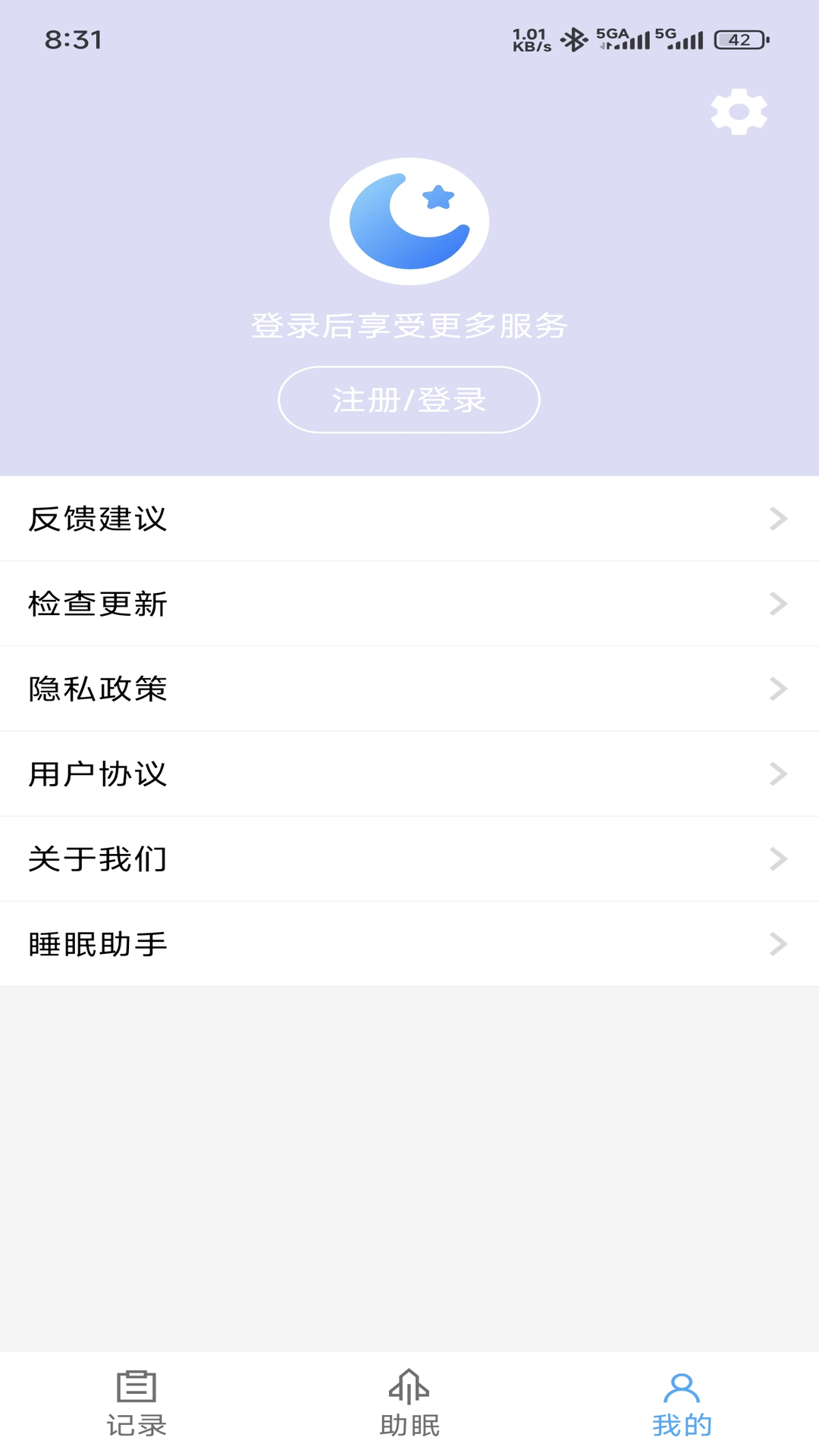Click the 登录后享受更多服务 prompt text
The height and width of the screenshot is (1456, 819).
click(409, 325)
